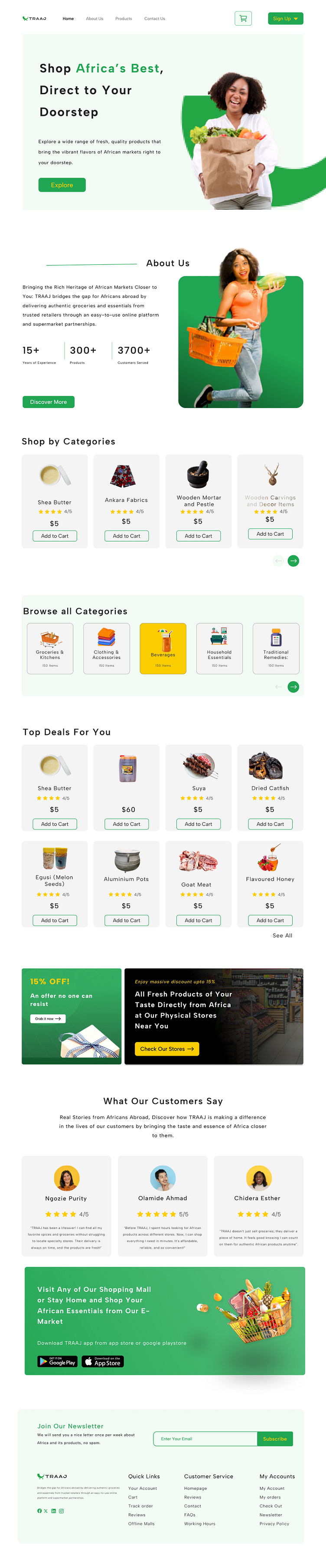Subscribe to the newsletter
This screenshot has width=326, height=1568.
[x=275, y=1438]
